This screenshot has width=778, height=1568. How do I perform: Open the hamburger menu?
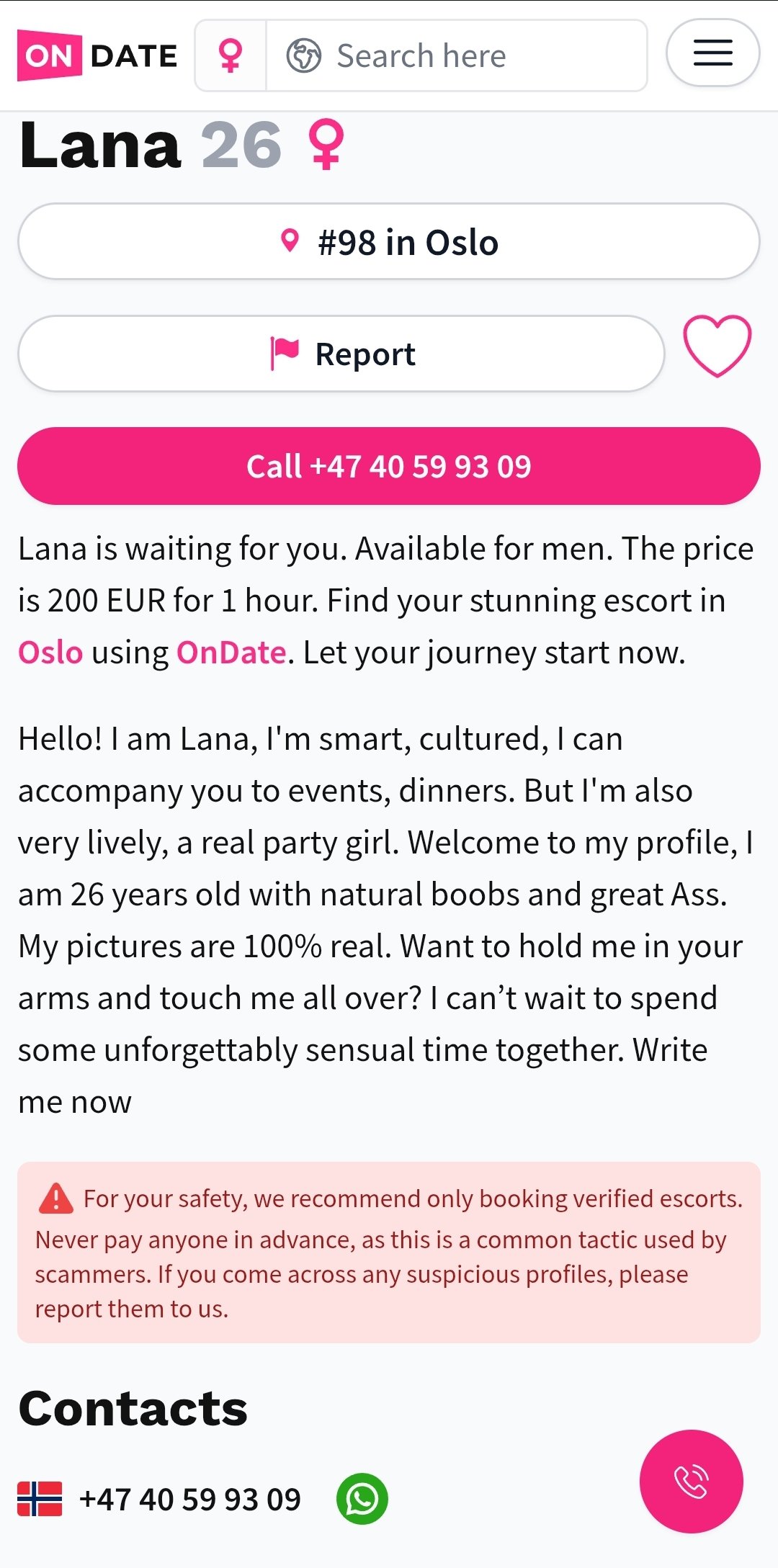point(712,53)
